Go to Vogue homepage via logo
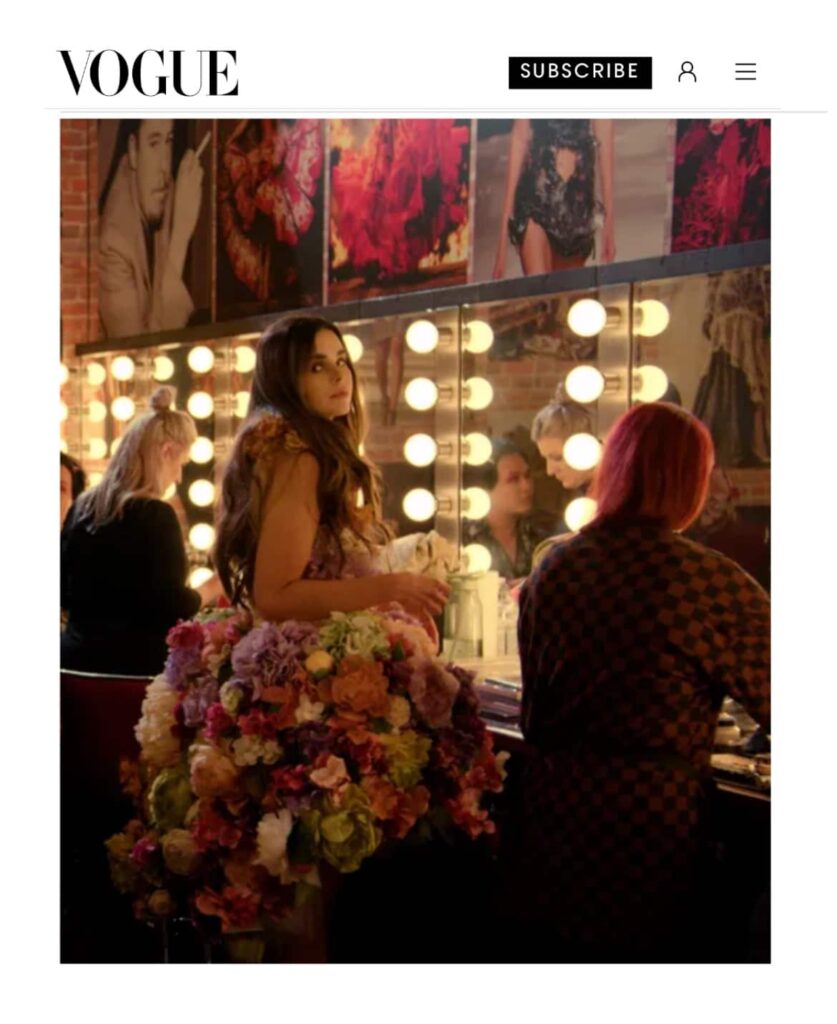 [148, 73]
